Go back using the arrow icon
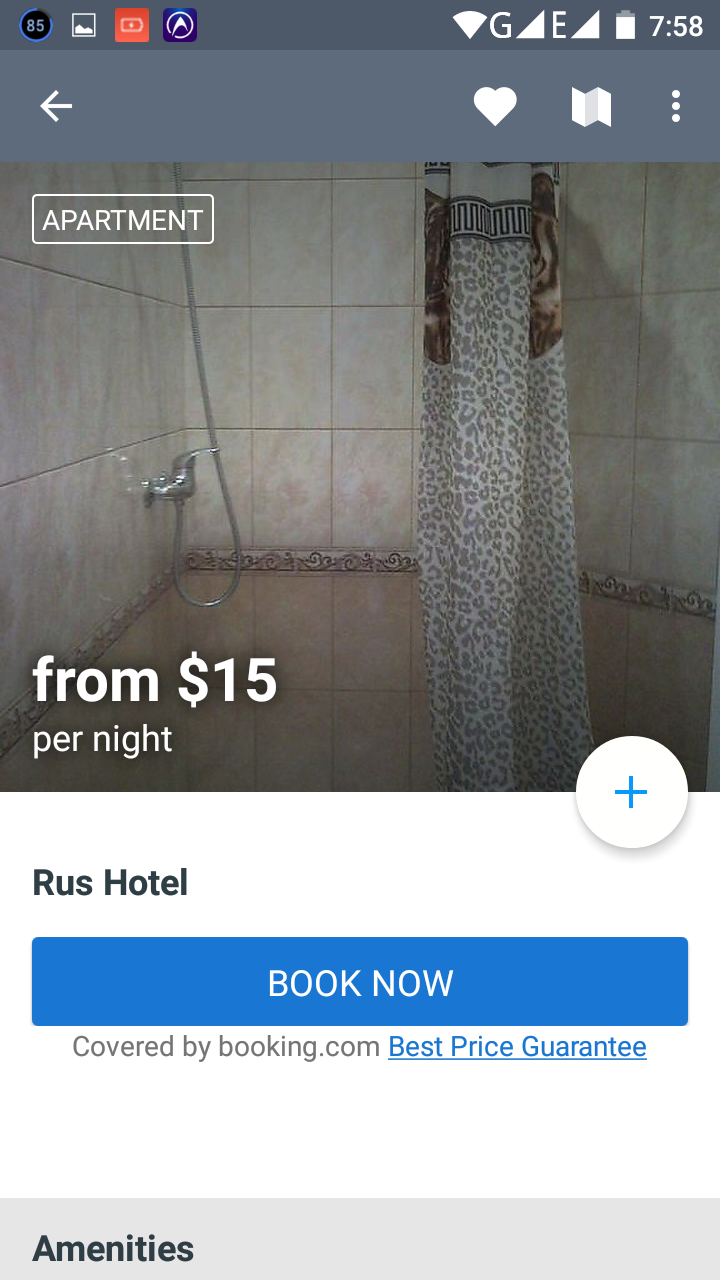Image resolution: width=720 pixels, height=1280 pixels. [56, 106]
